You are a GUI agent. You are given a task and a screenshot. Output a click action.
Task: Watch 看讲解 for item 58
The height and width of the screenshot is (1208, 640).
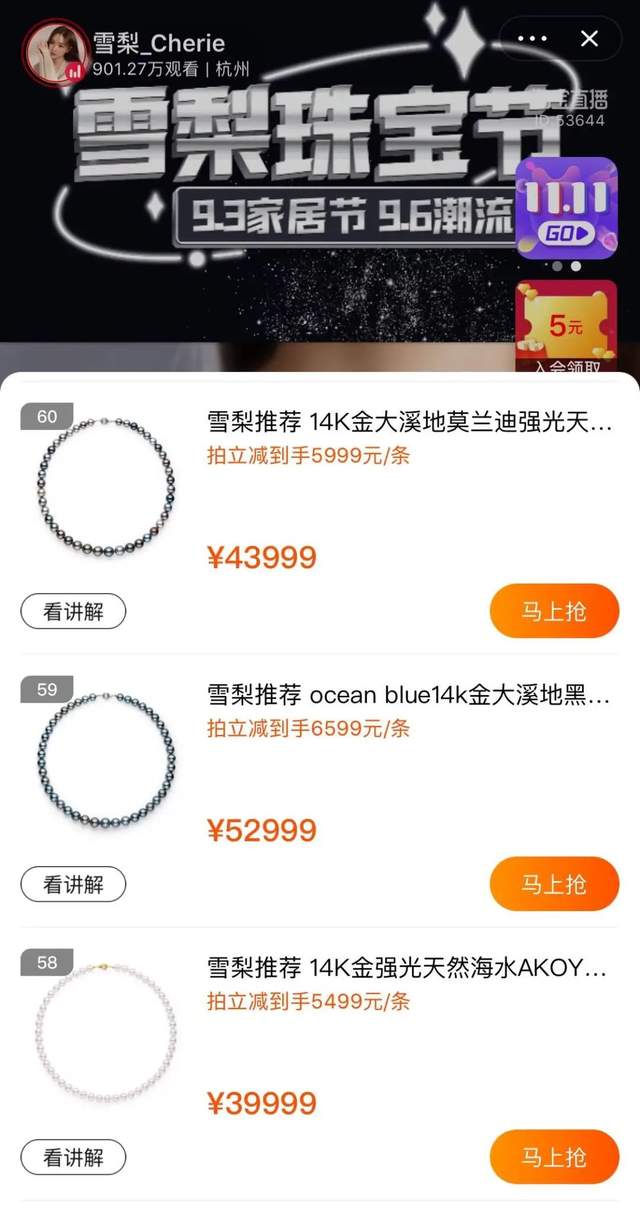[x=73, y=1158]
